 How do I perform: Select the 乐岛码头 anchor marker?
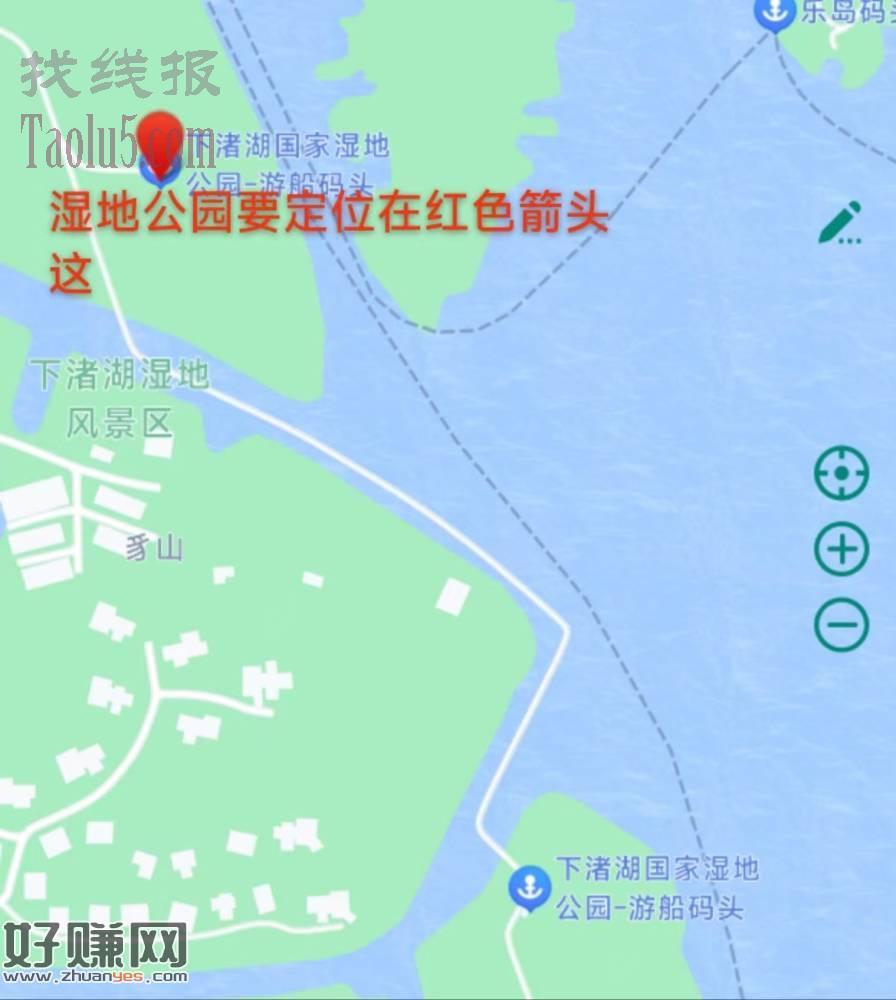772,14
